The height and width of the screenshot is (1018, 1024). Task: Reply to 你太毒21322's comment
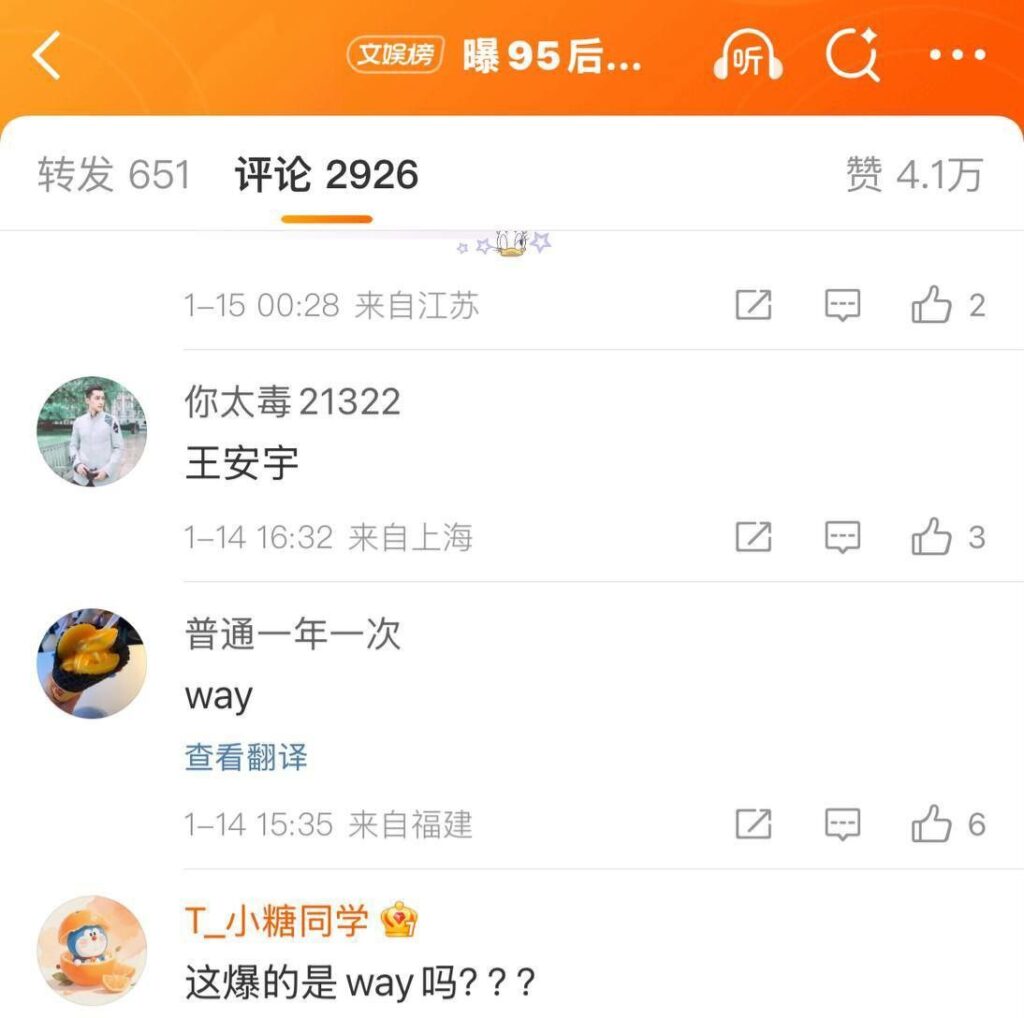[x=842, y=538]
